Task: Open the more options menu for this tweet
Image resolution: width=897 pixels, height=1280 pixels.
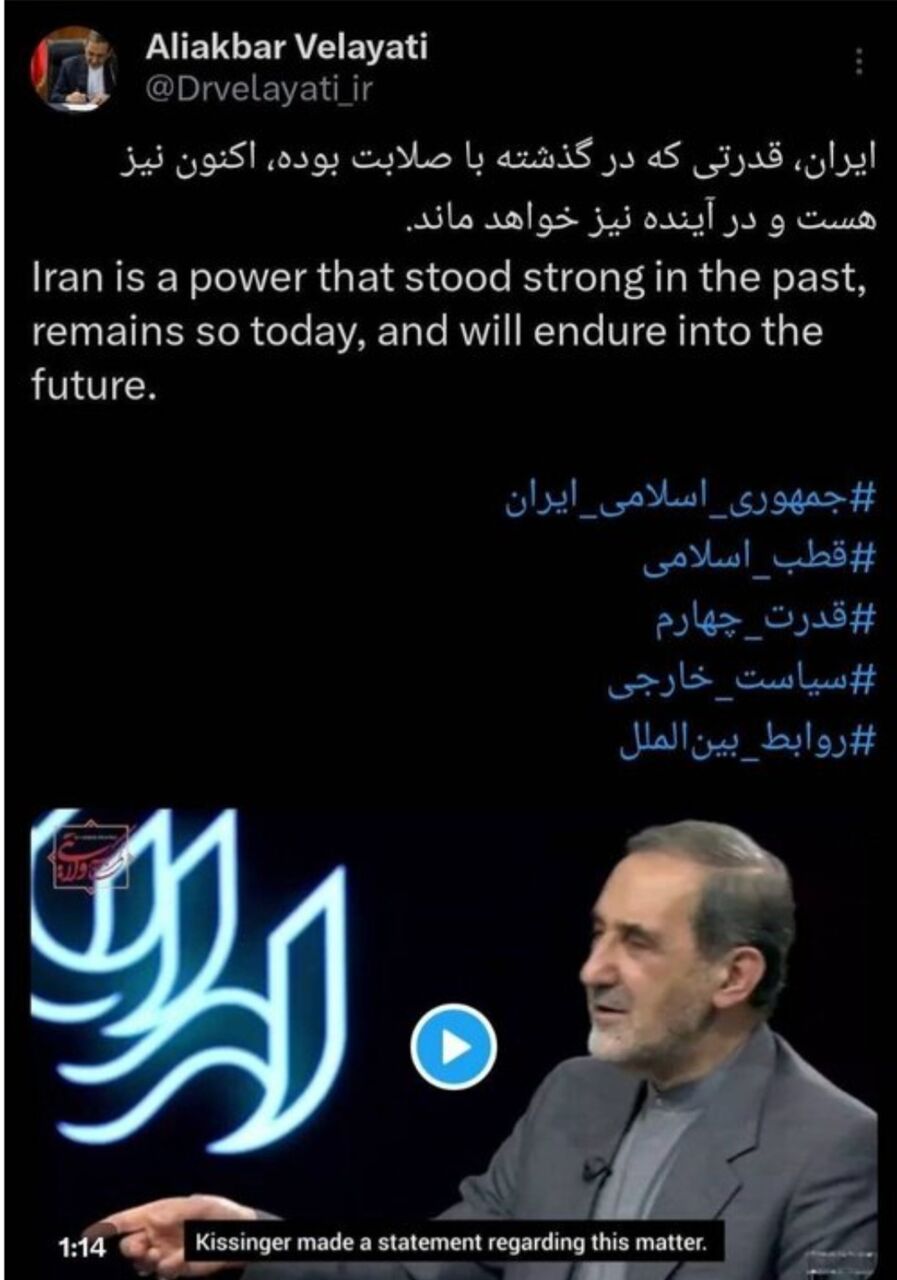Action: tap(857, 62)
